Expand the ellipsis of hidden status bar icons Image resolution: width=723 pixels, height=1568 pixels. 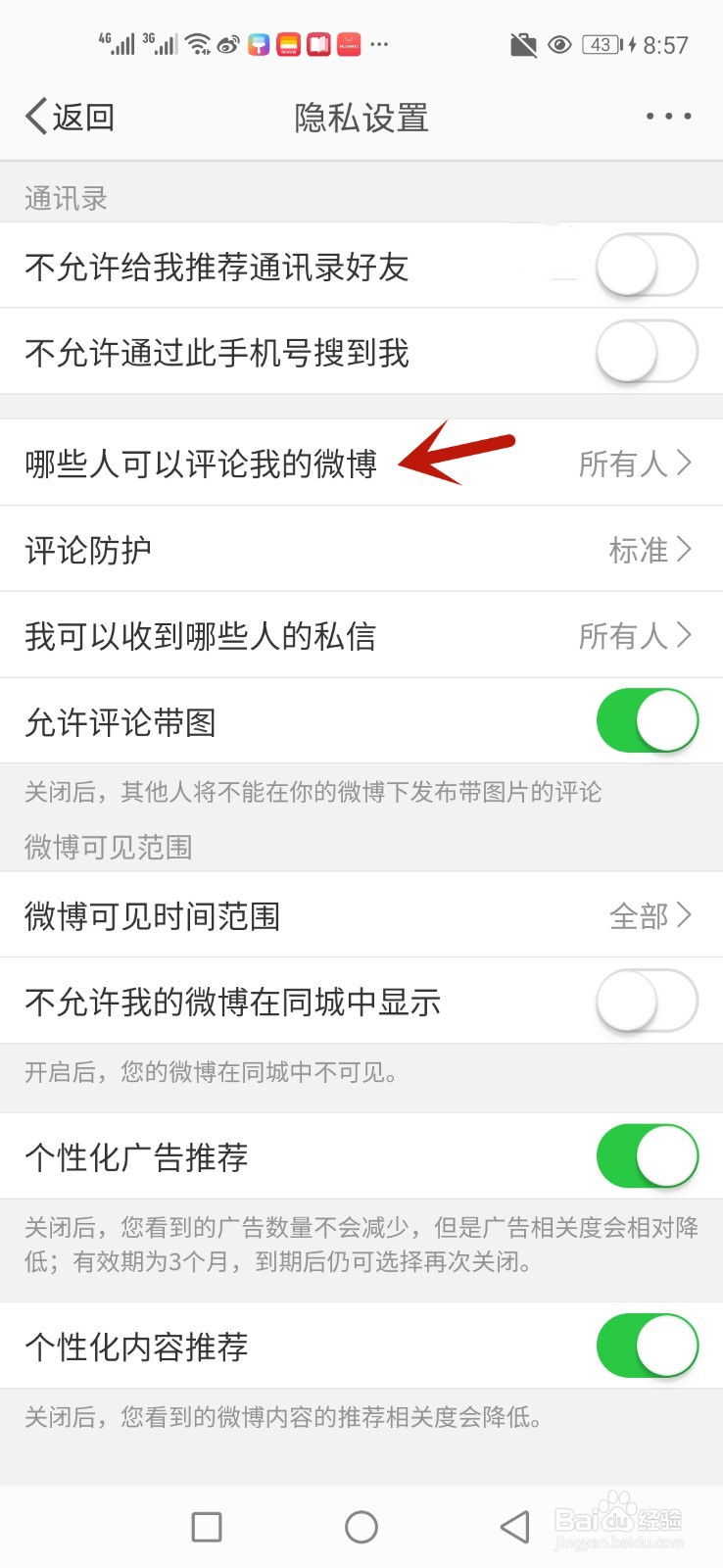(379, 45)
